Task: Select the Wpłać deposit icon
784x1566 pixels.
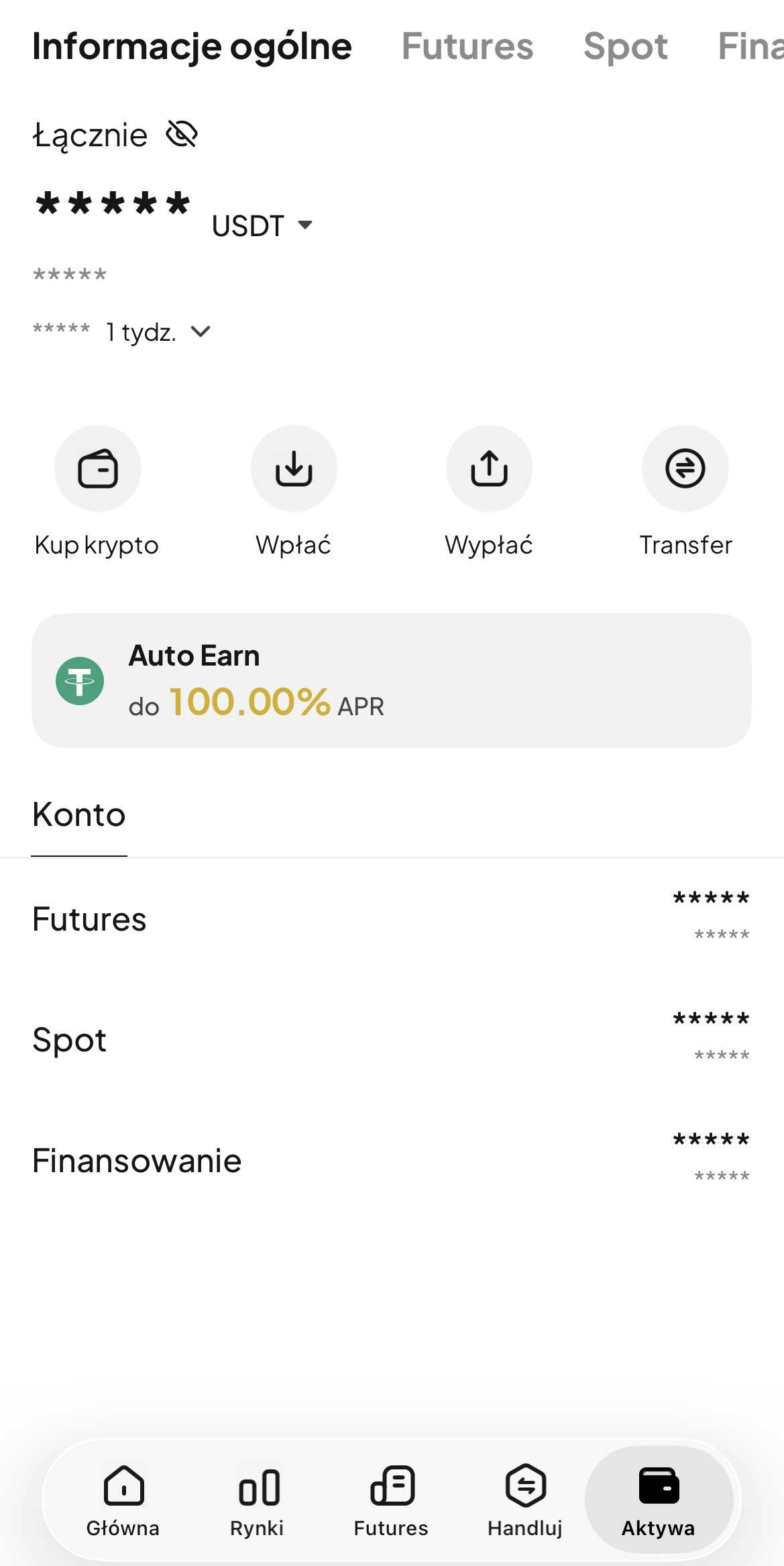Action: (294, 468)
